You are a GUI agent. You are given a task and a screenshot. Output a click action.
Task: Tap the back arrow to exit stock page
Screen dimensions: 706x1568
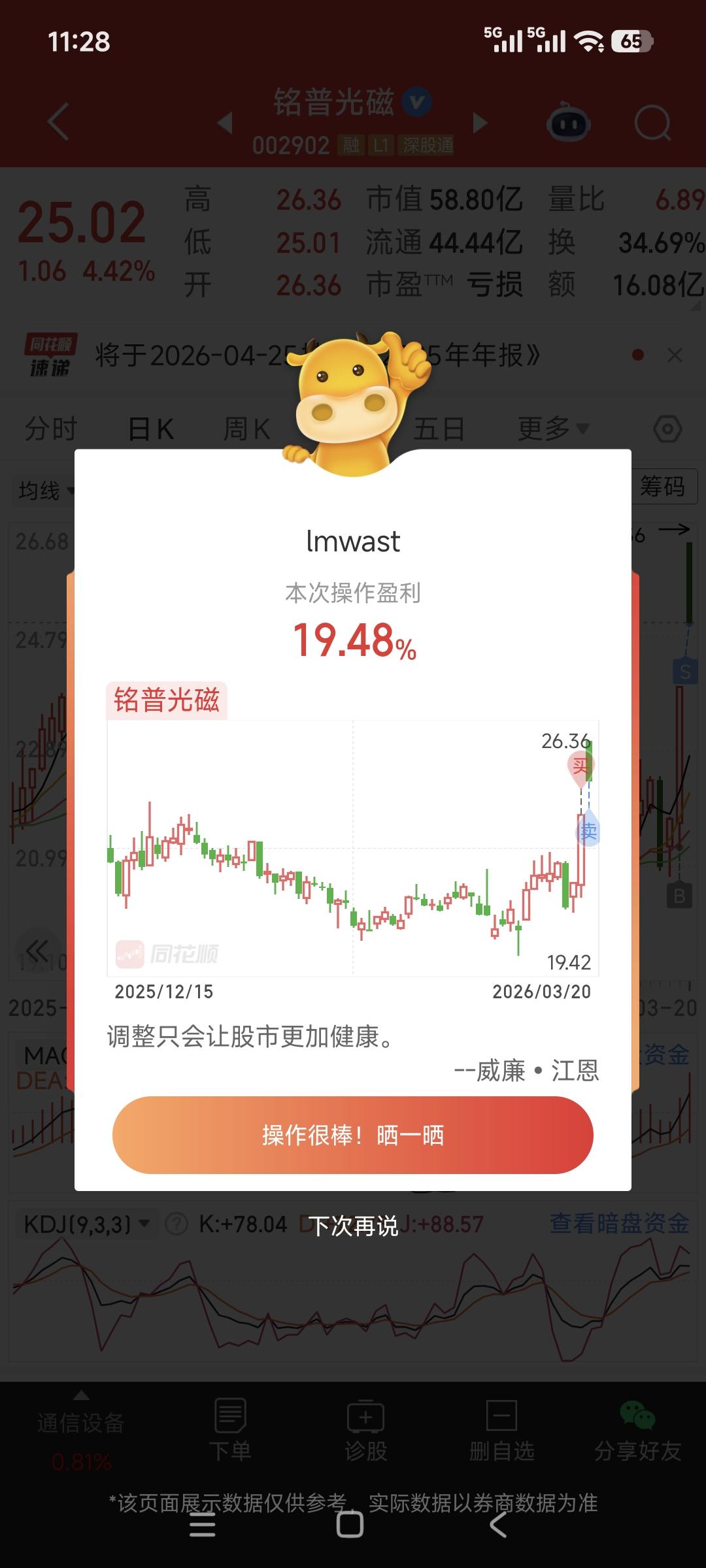click(59, 122)
